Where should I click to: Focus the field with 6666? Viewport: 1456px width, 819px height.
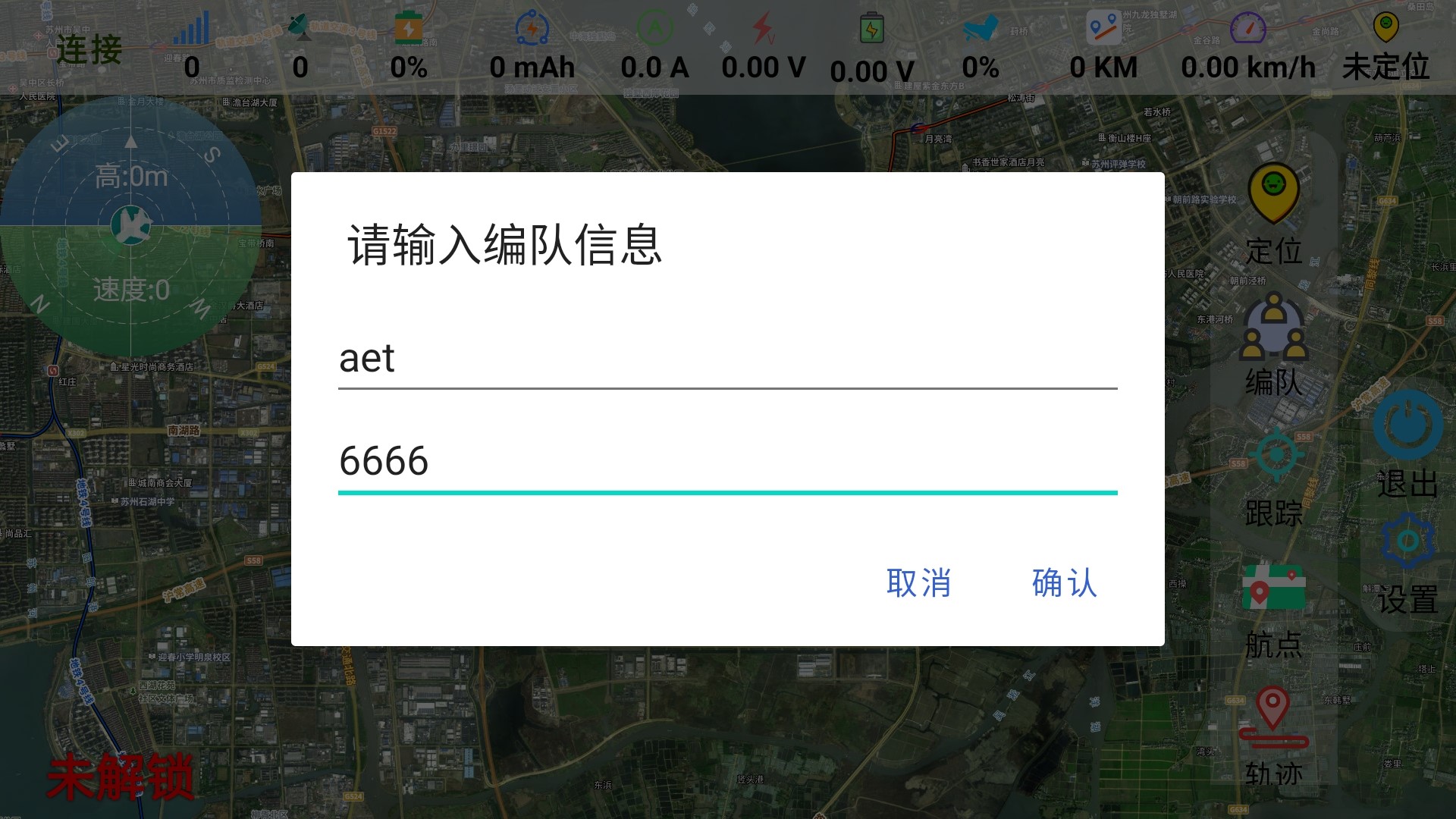(x=726, y=462)
